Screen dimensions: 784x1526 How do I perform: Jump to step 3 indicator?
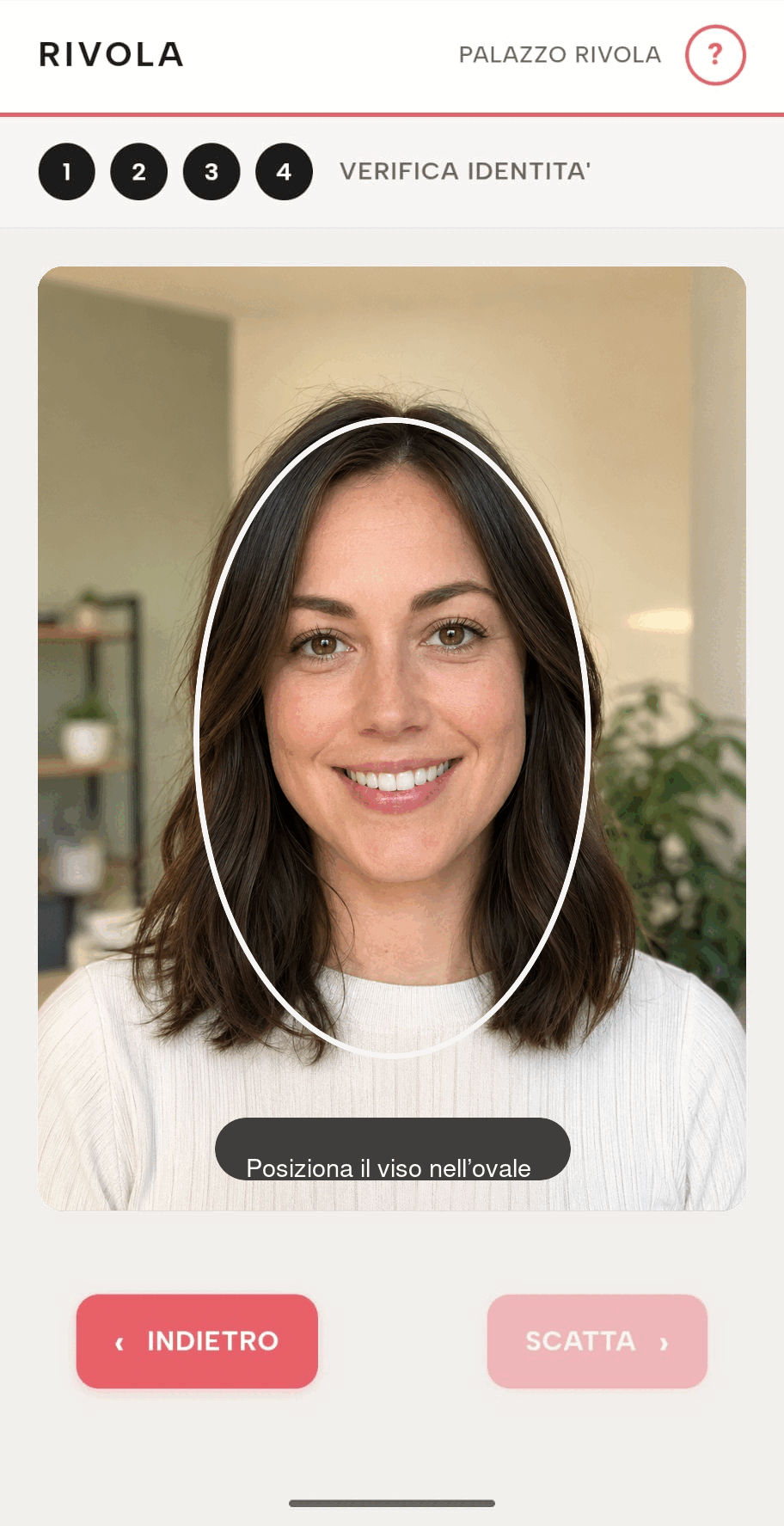[x=211, y=172]
